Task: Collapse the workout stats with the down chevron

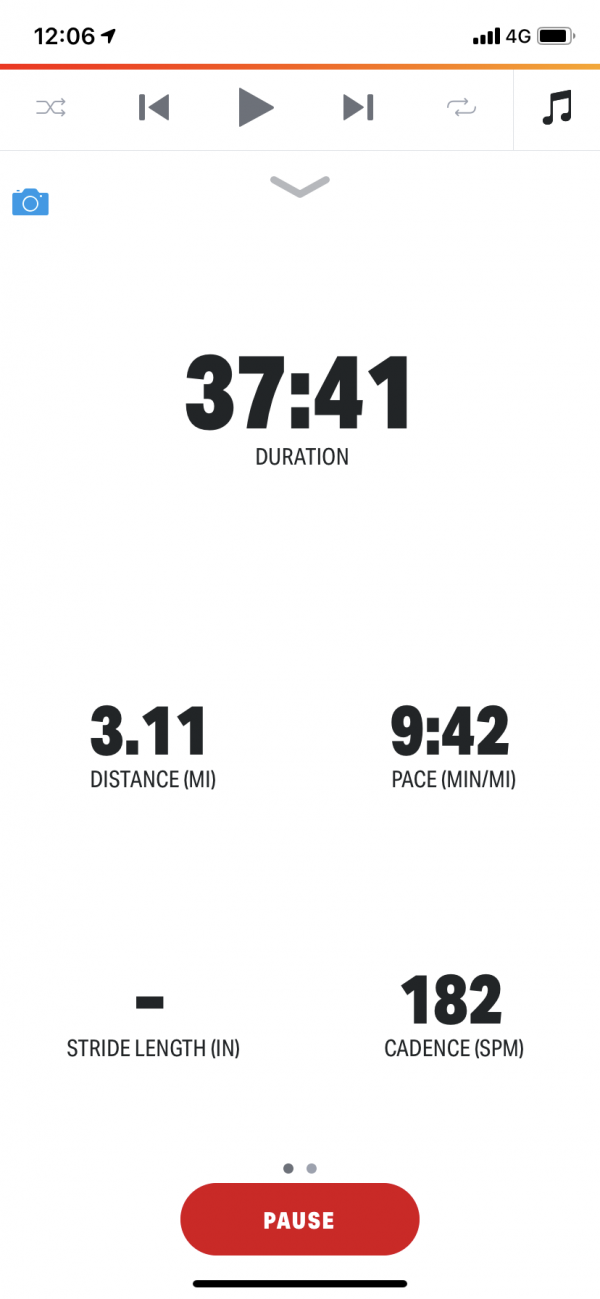Action: tap(299, 186)
